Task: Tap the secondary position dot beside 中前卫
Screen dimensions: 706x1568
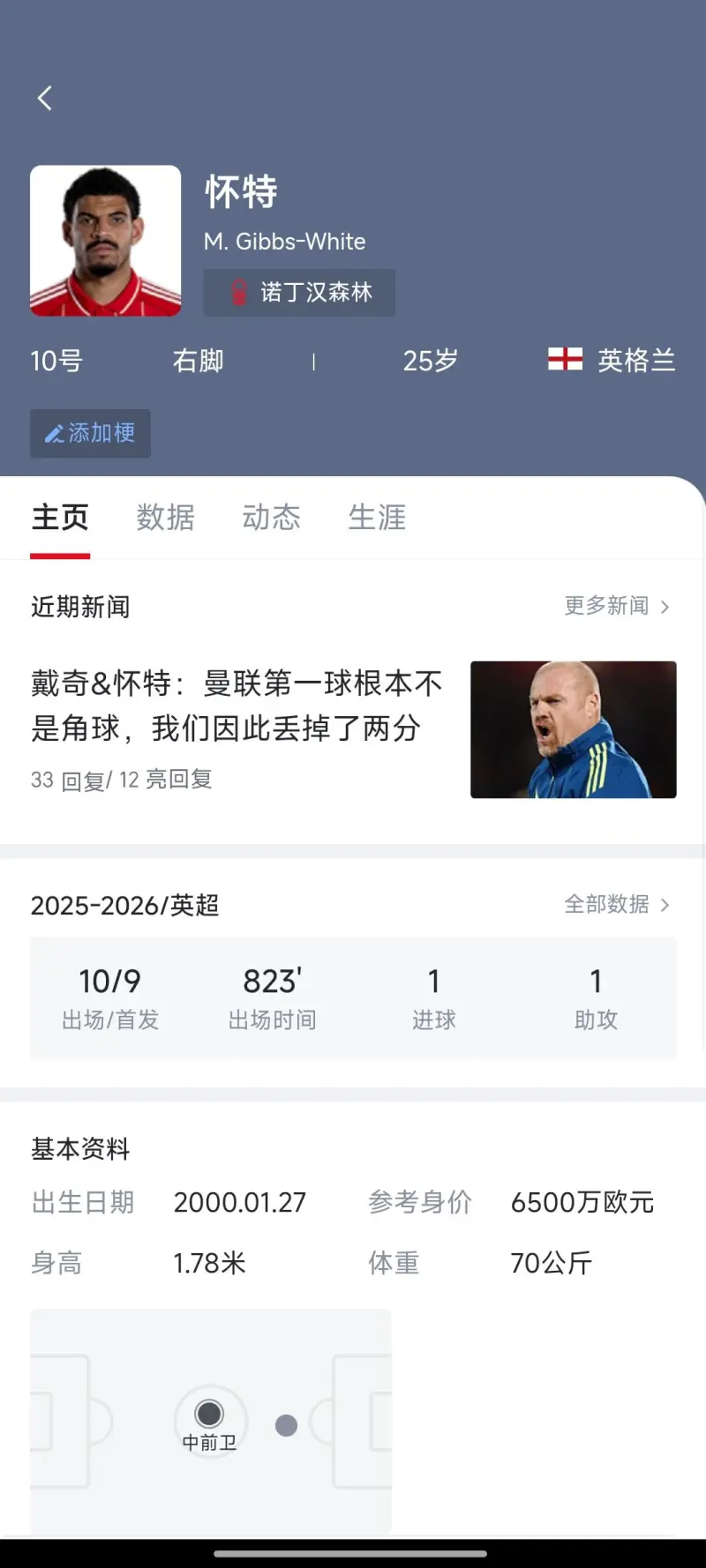Action: (286, 1425)
